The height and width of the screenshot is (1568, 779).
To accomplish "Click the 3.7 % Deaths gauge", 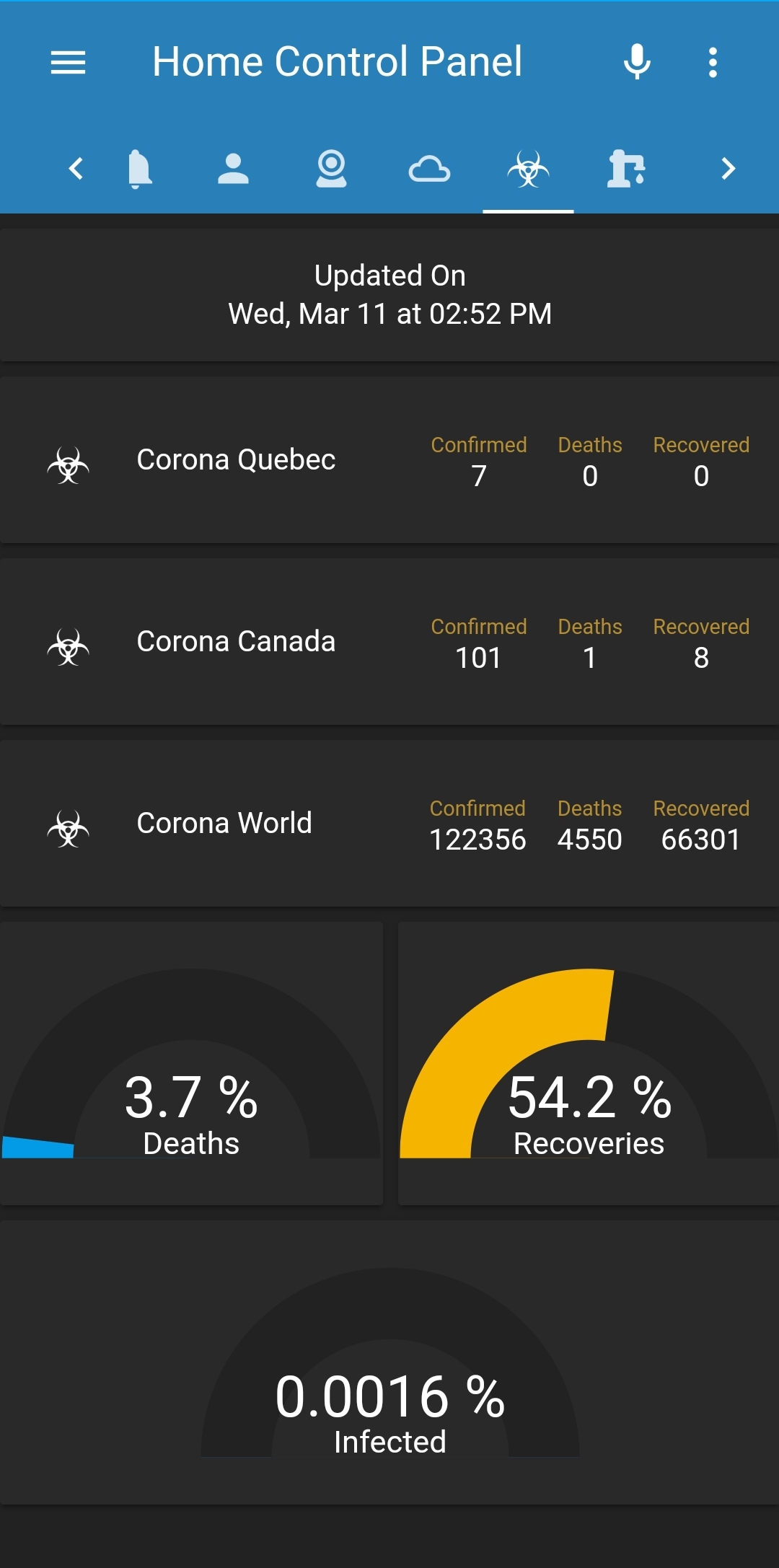I will [x=191, y=1075].
